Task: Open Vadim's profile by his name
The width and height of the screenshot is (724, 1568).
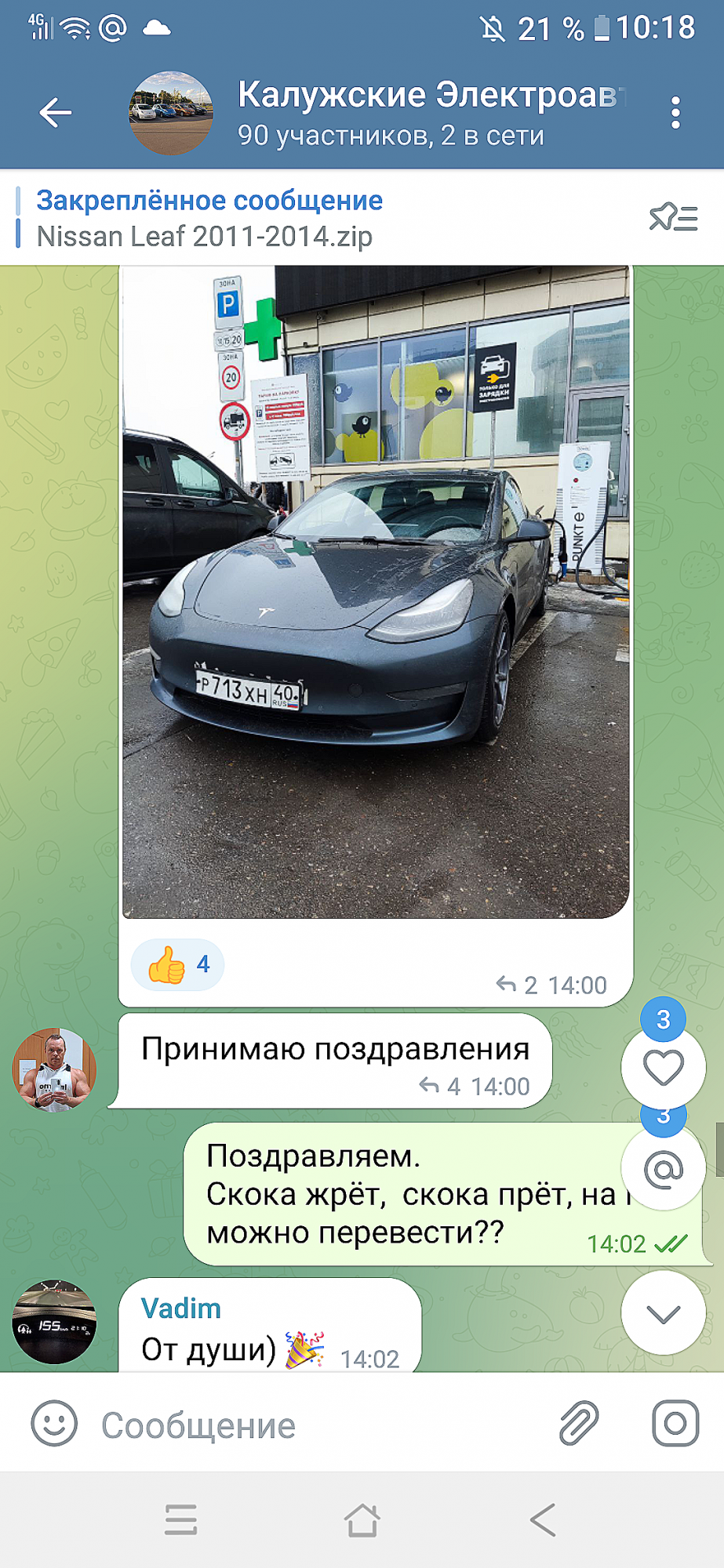Action: (181, 1308)
